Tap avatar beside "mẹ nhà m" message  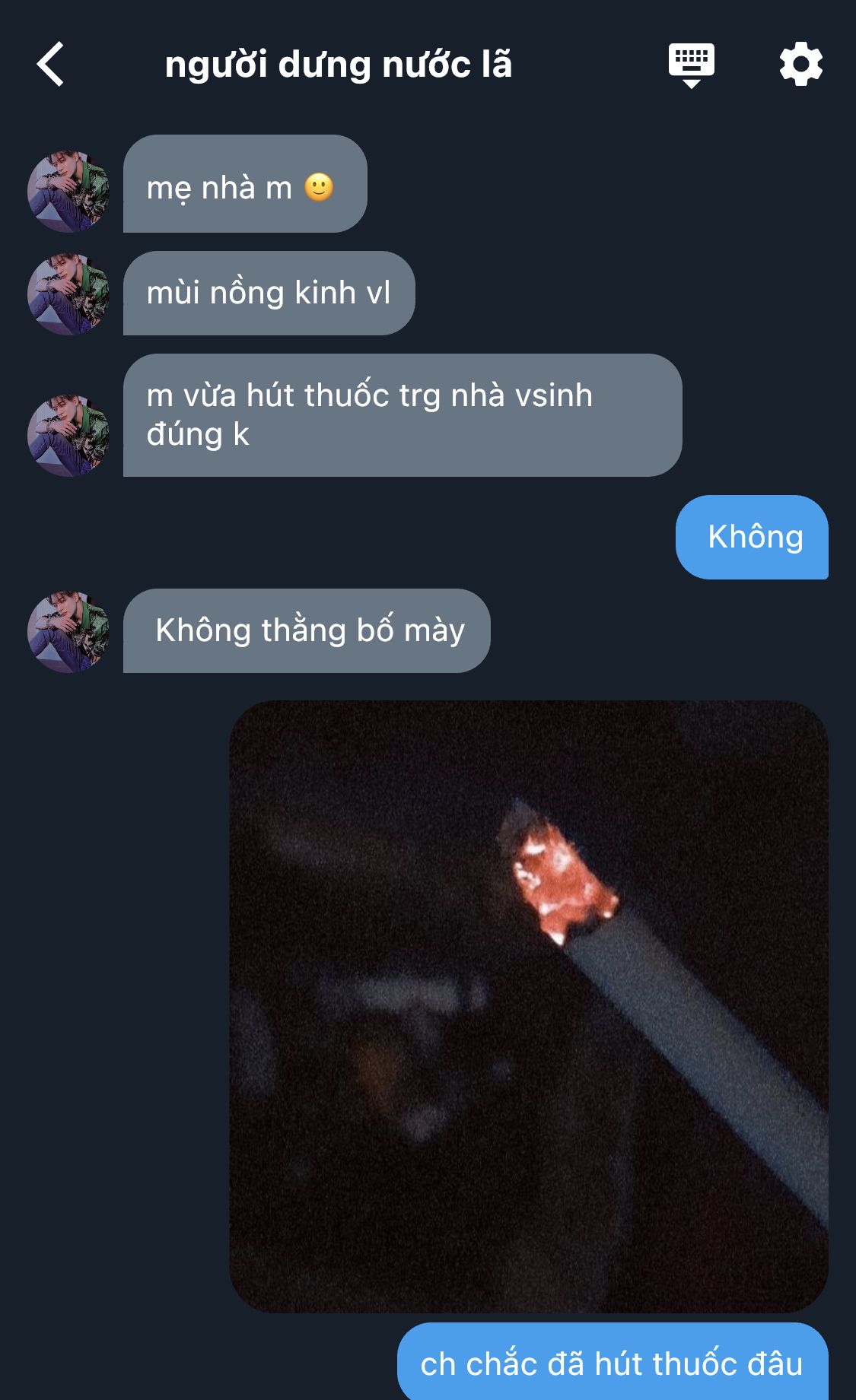coord(68,191)
